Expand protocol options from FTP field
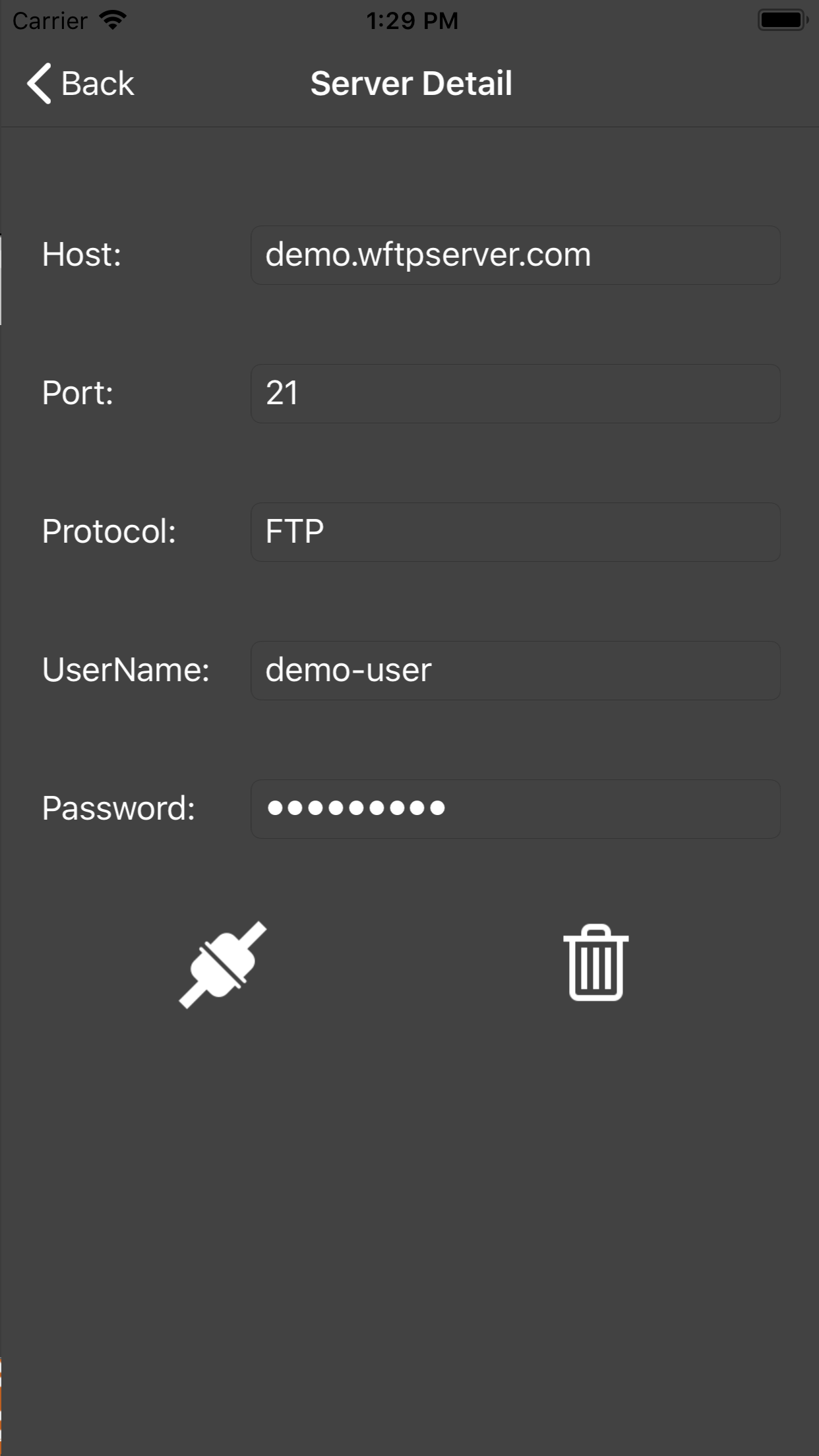Image resolution: width=819 pixels, height=1456 pixels. point(514,531)
